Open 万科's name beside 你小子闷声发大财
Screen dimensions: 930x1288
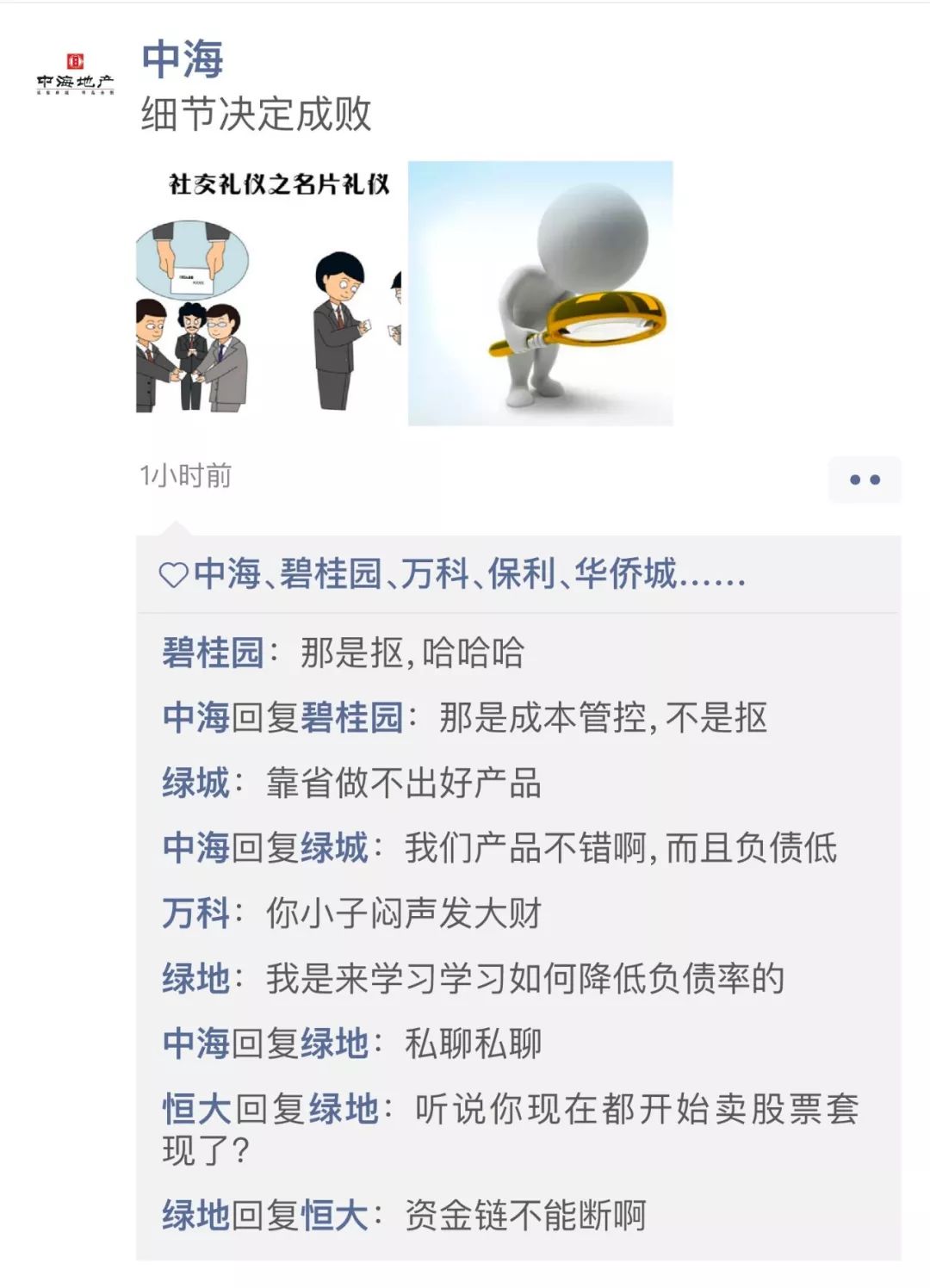click(195, 913)
